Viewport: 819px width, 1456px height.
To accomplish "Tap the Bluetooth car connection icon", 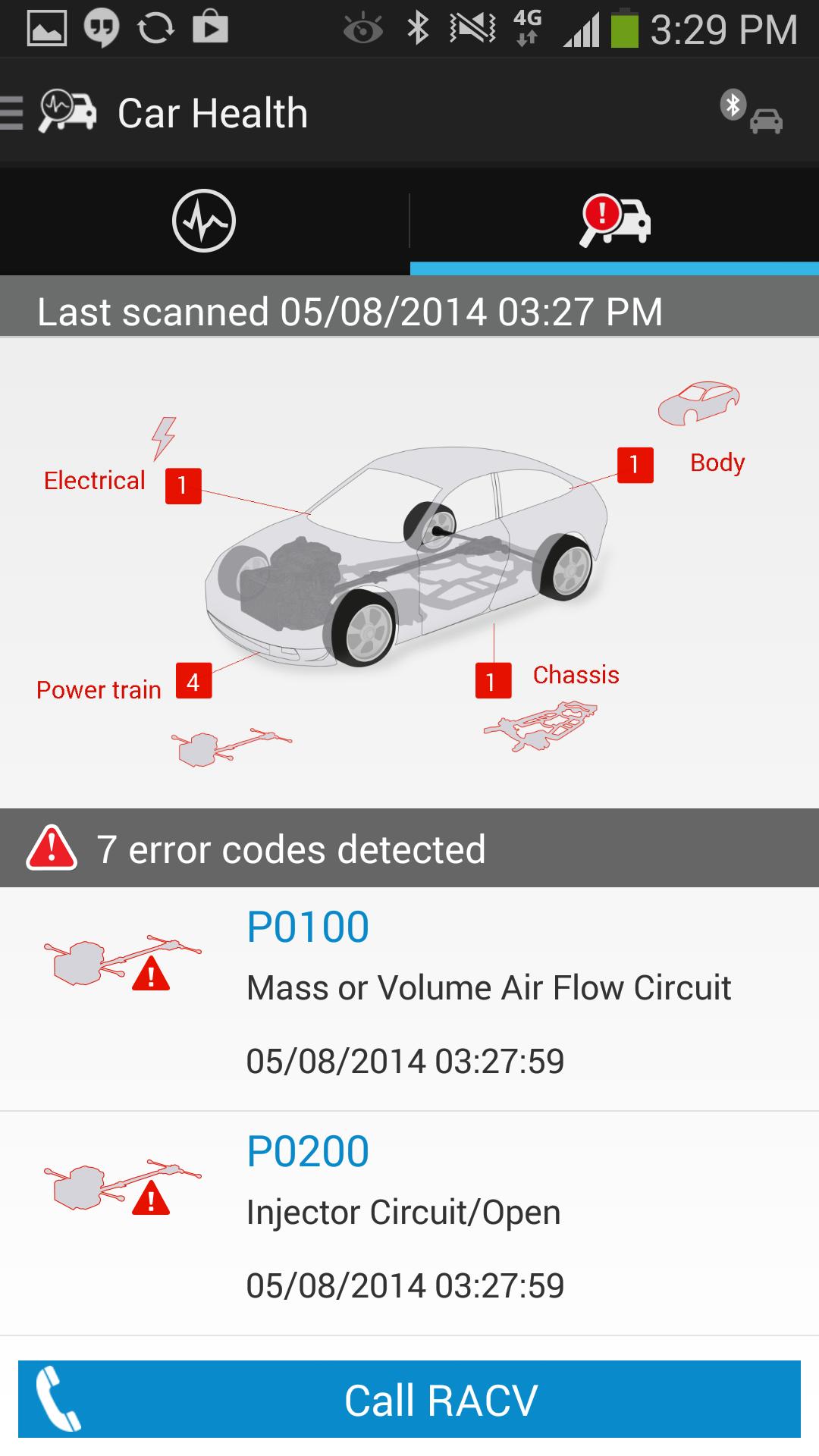I will point(751,113).
